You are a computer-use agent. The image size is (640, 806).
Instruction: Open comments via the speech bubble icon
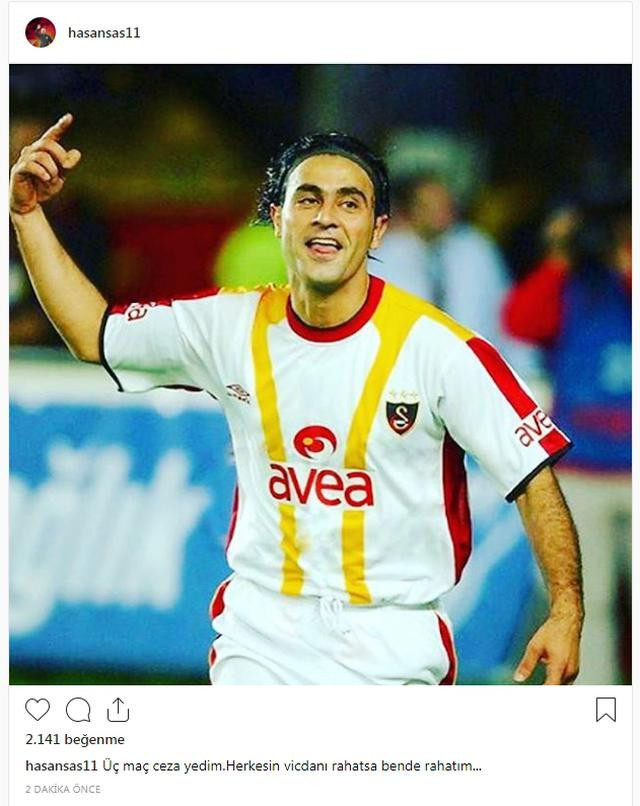(78, 710)
